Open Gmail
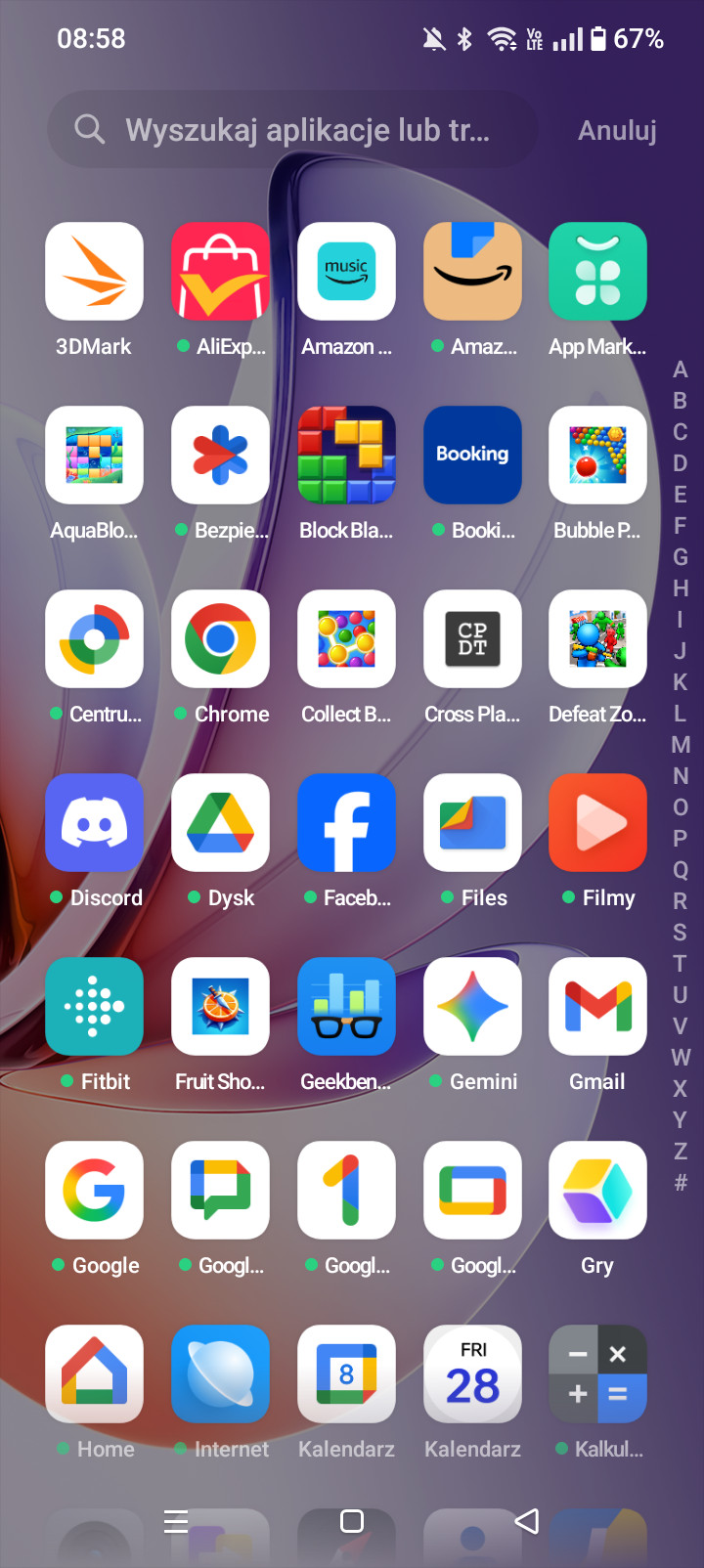The image size is (704, 1568). 597,1007
